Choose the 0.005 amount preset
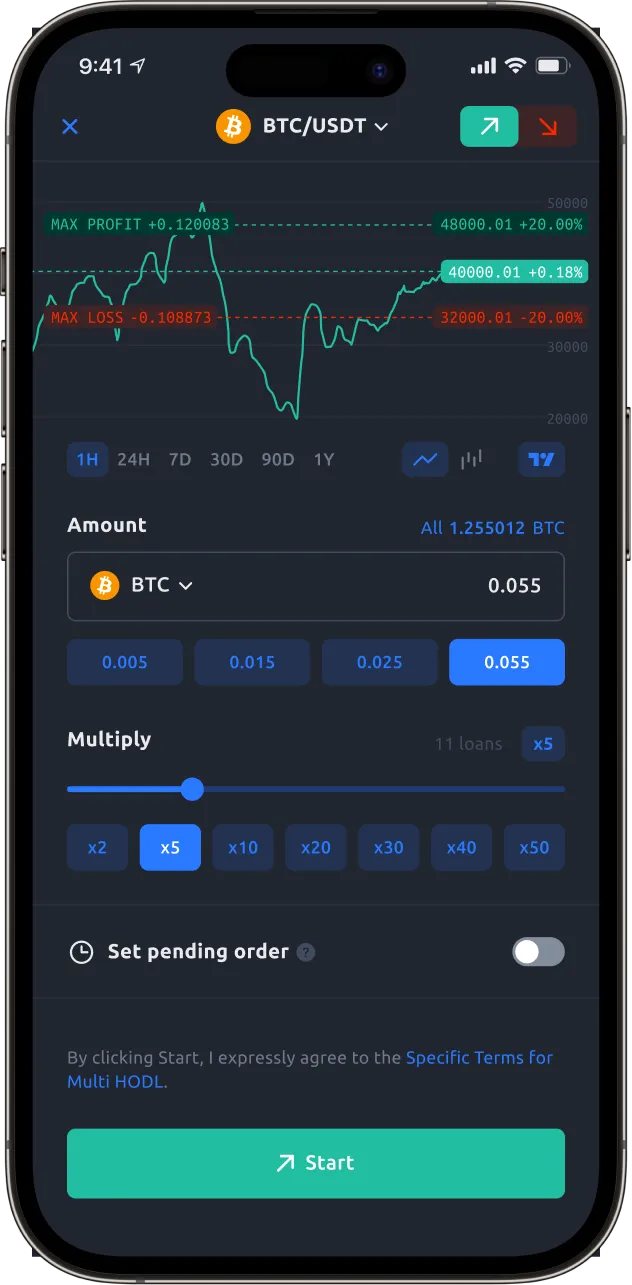This screenshot has height=1285, width=632. click(125, 662)
